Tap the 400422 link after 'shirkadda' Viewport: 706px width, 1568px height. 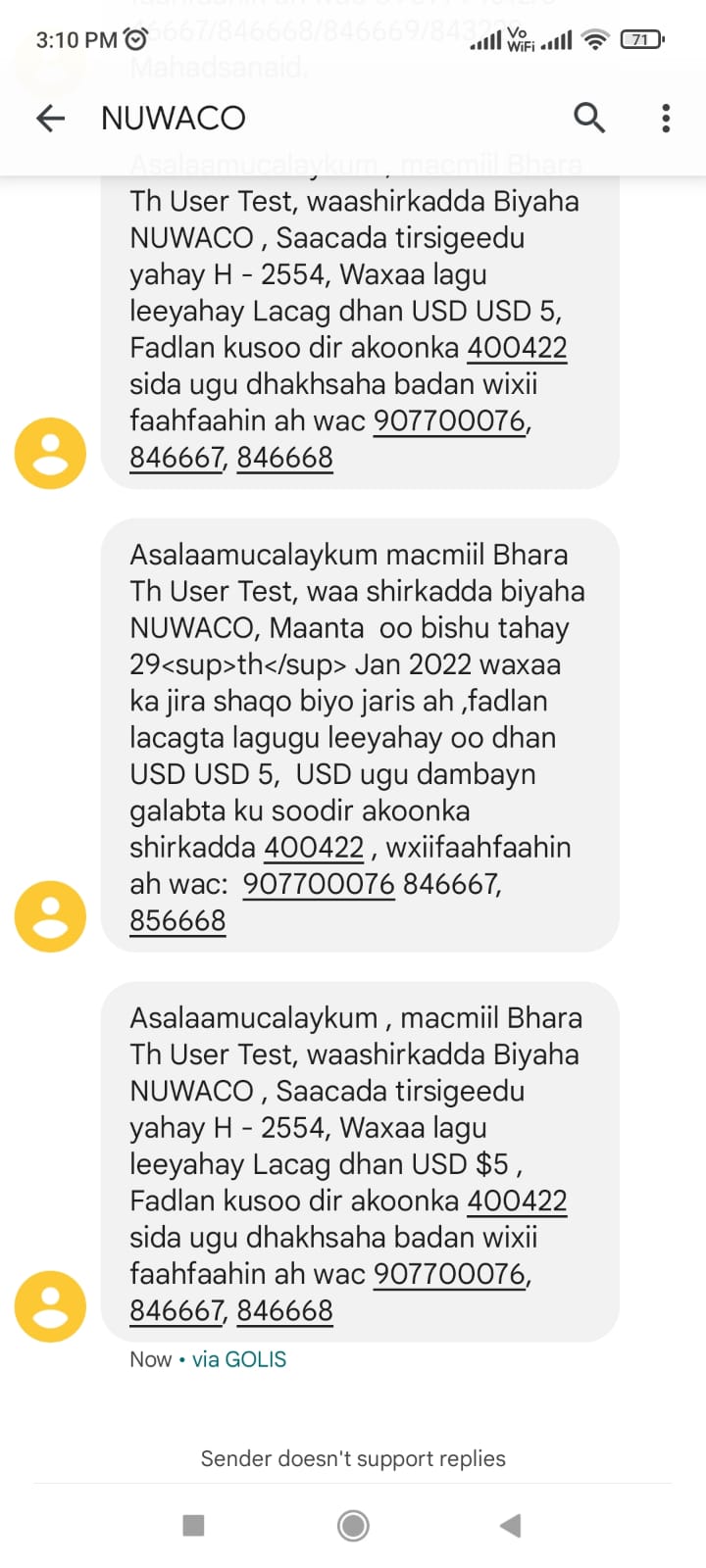314,848
